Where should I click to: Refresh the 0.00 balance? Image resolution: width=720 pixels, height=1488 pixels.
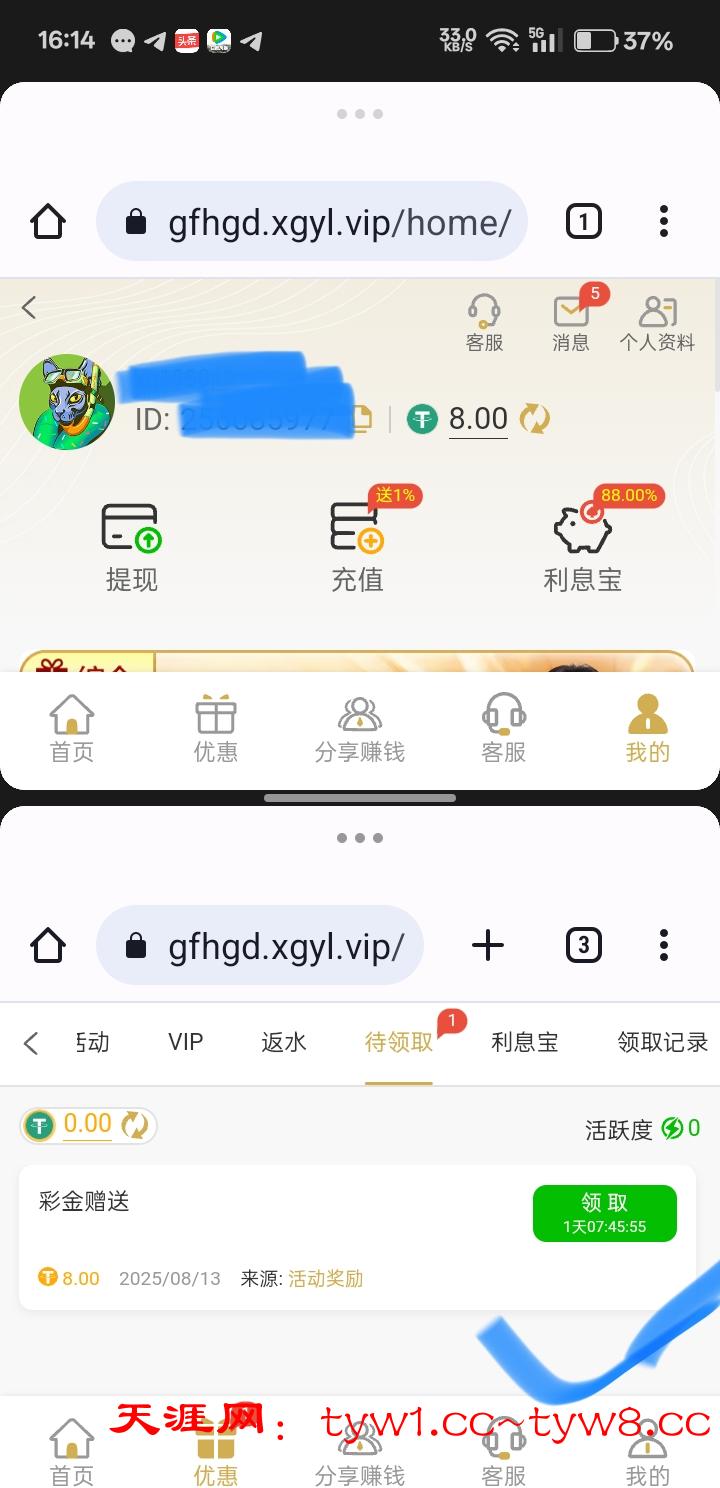(x=135, y=1126)
